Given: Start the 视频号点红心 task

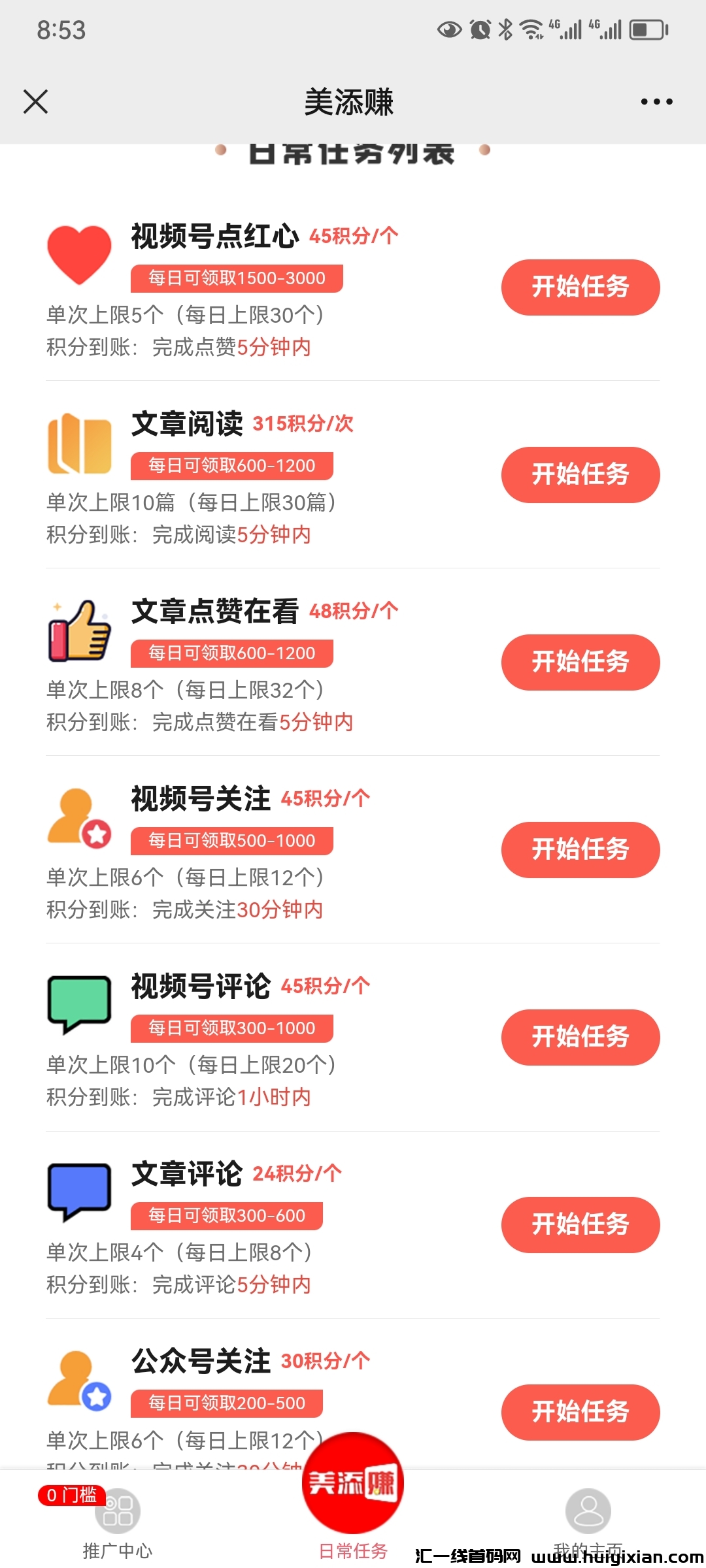Looking at the screenshot, I should [580, 287].
